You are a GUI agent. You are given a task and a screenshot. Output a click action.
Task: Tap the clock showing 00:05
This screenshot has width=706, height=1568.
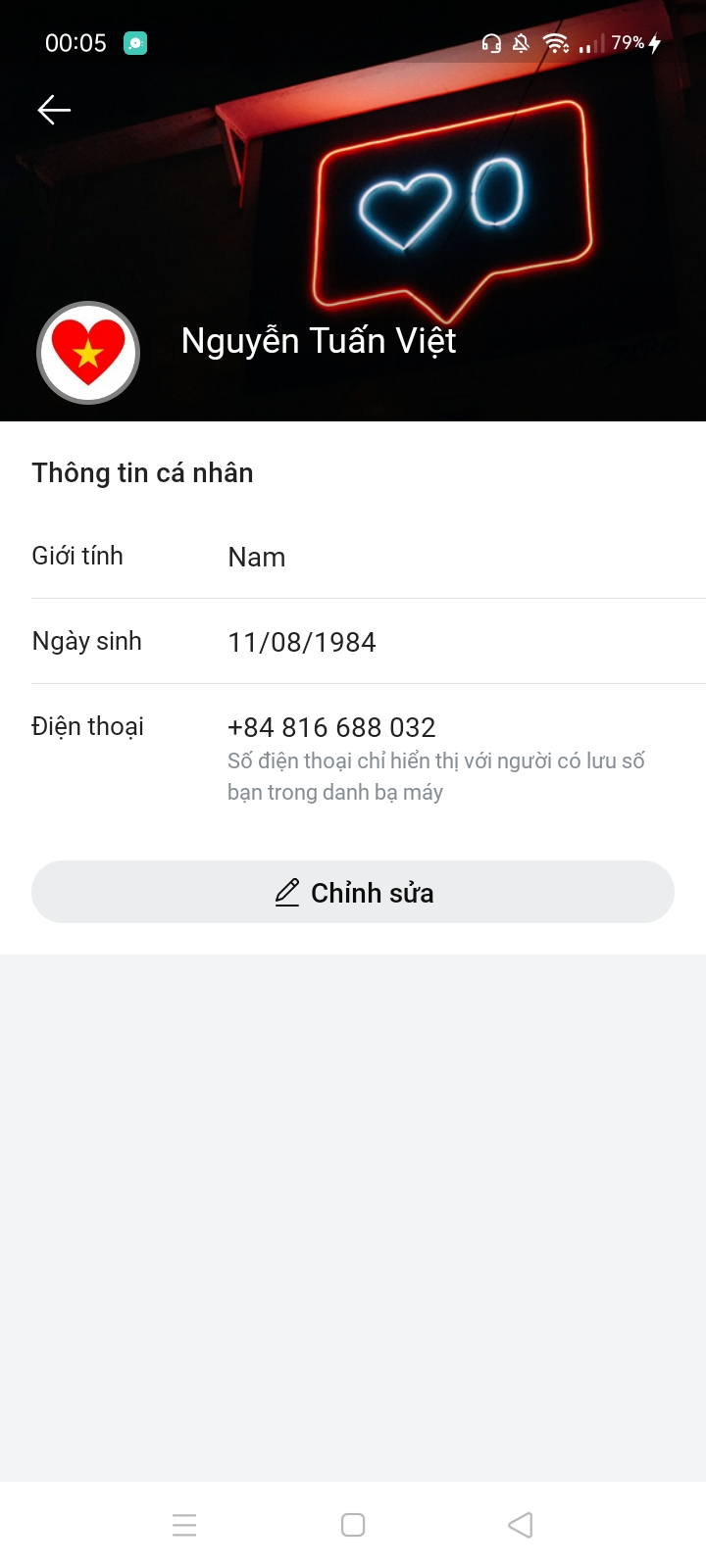coord(75,43)
